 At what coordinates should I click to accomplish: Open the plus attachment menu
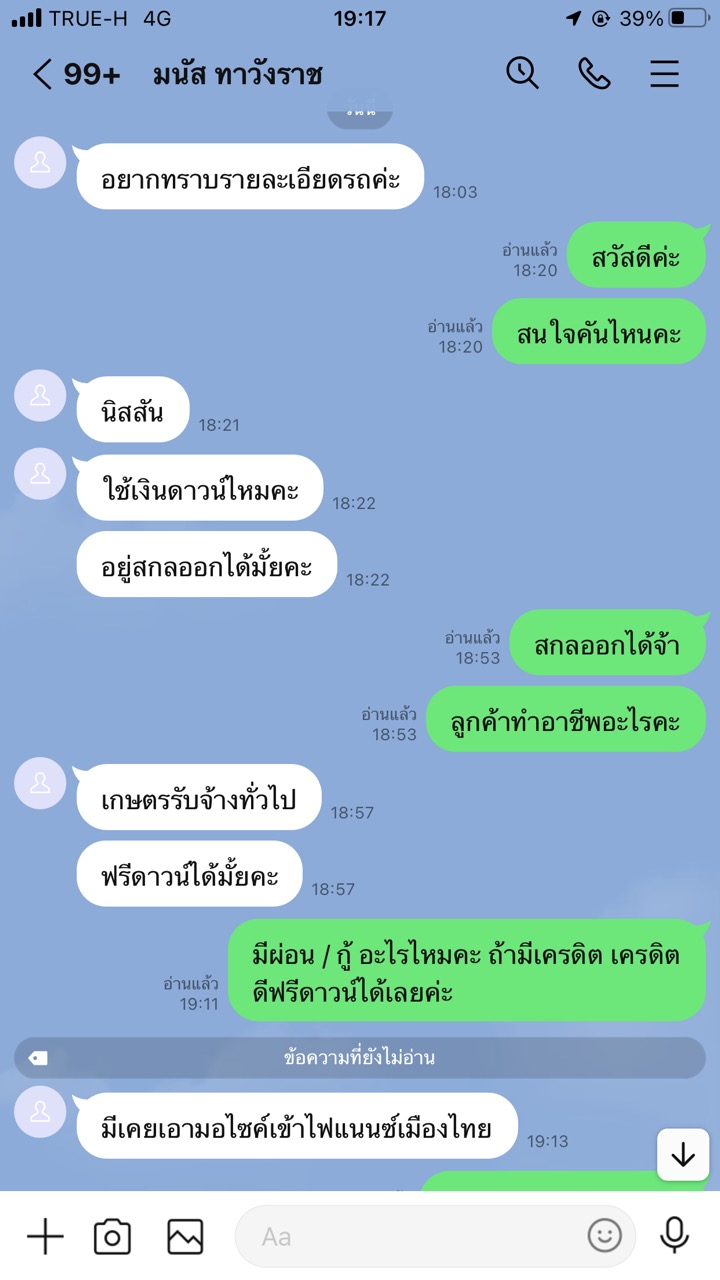pyautogui.click(x=45, y=1237)
